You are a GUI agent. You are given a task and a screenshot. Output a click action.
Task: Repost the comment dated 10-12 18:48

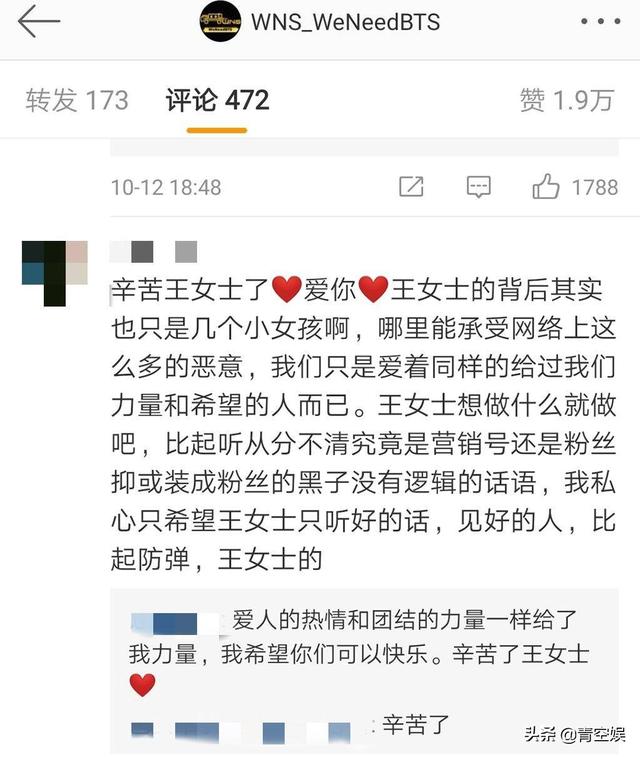coord(411,187)
